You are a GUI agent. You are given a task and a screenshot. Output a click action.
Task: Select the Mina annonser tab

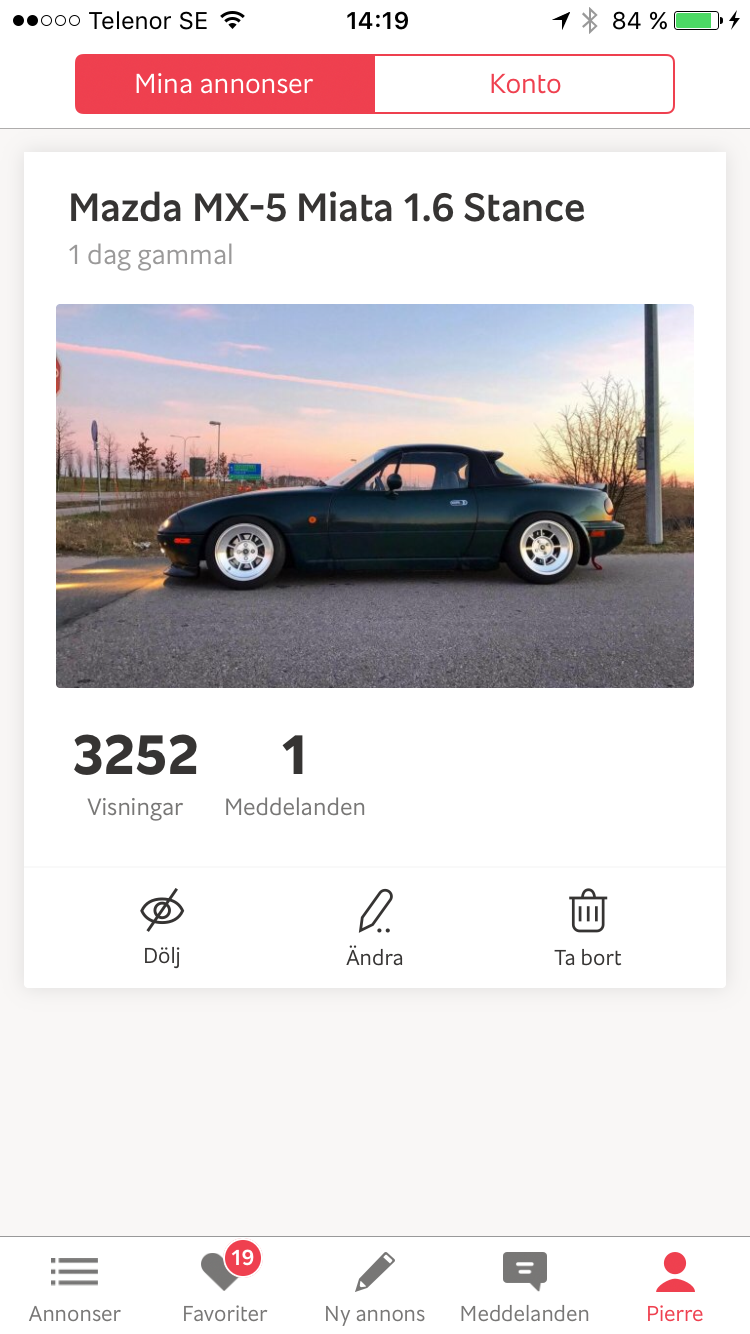[225, 84]
